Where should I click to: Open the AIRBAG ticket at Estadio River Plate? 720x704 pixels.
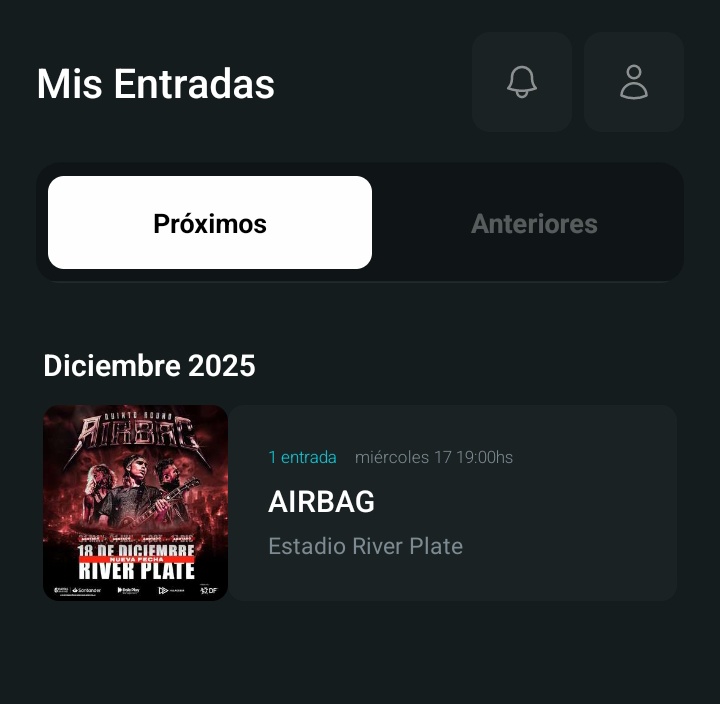point(452,502)
